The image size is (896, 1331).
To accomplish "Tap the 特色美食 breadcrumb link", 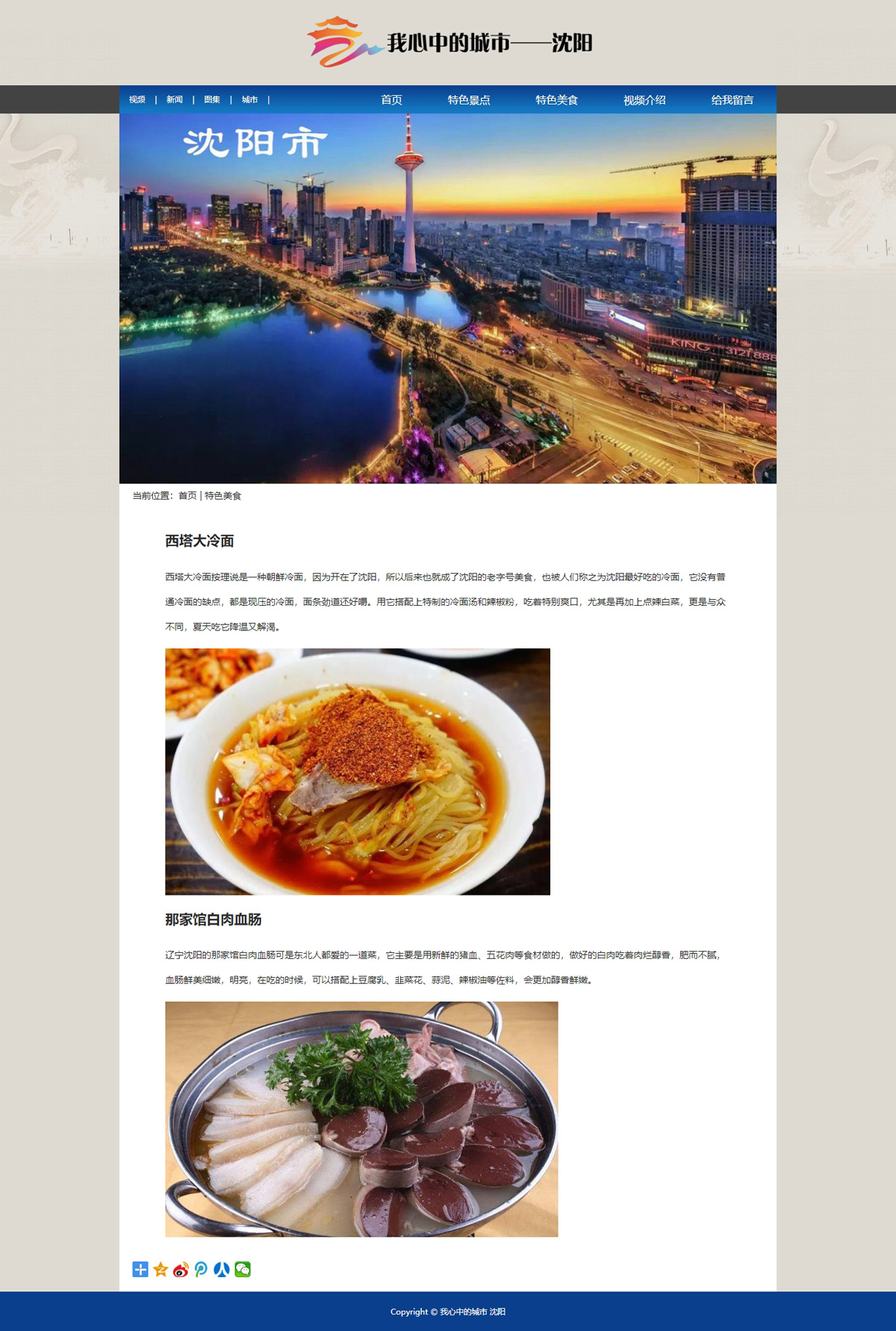I will pyautogui.click(x=223, y=496).
